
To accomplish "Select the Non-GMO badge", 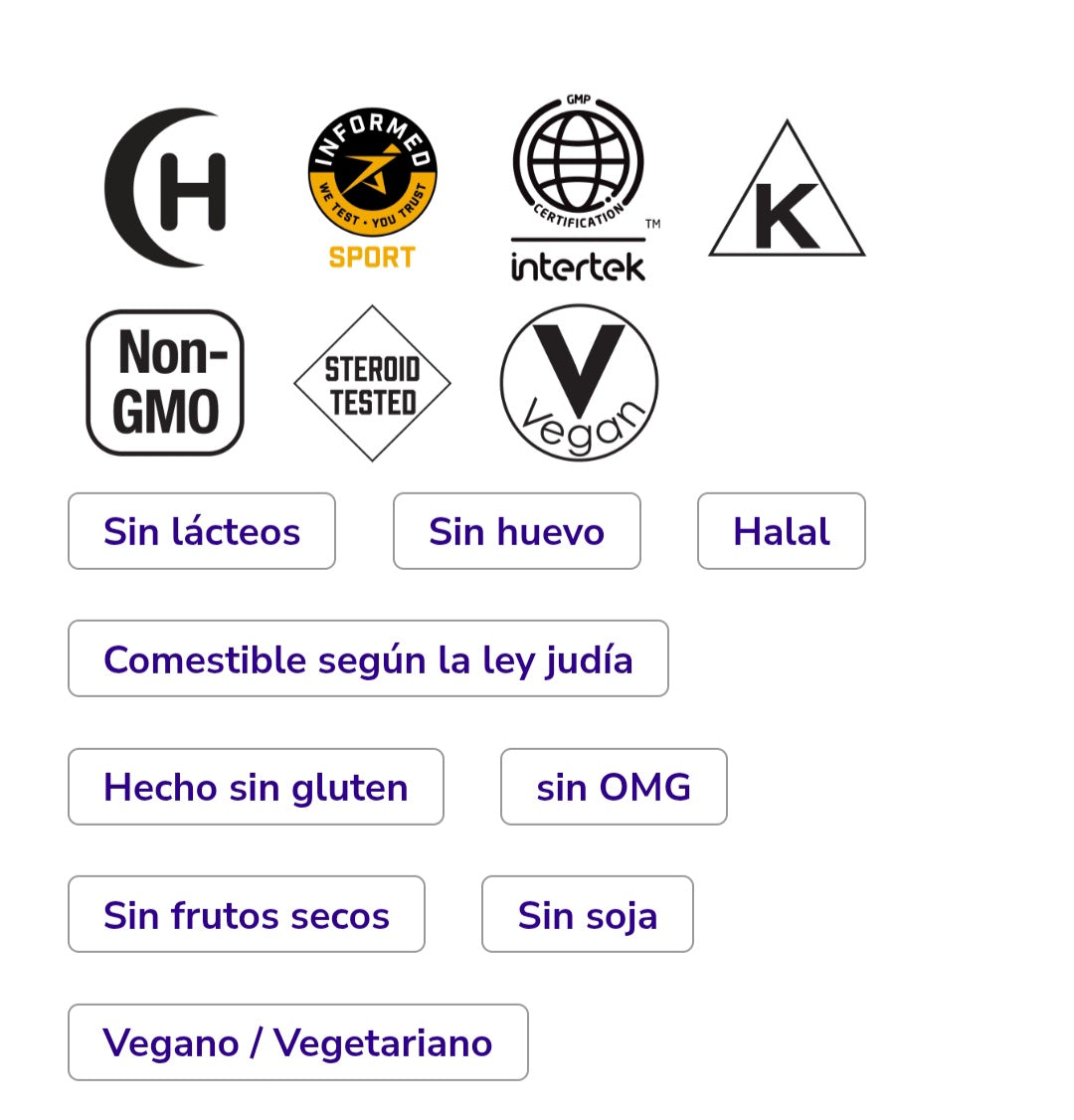I will coord(164,382).
